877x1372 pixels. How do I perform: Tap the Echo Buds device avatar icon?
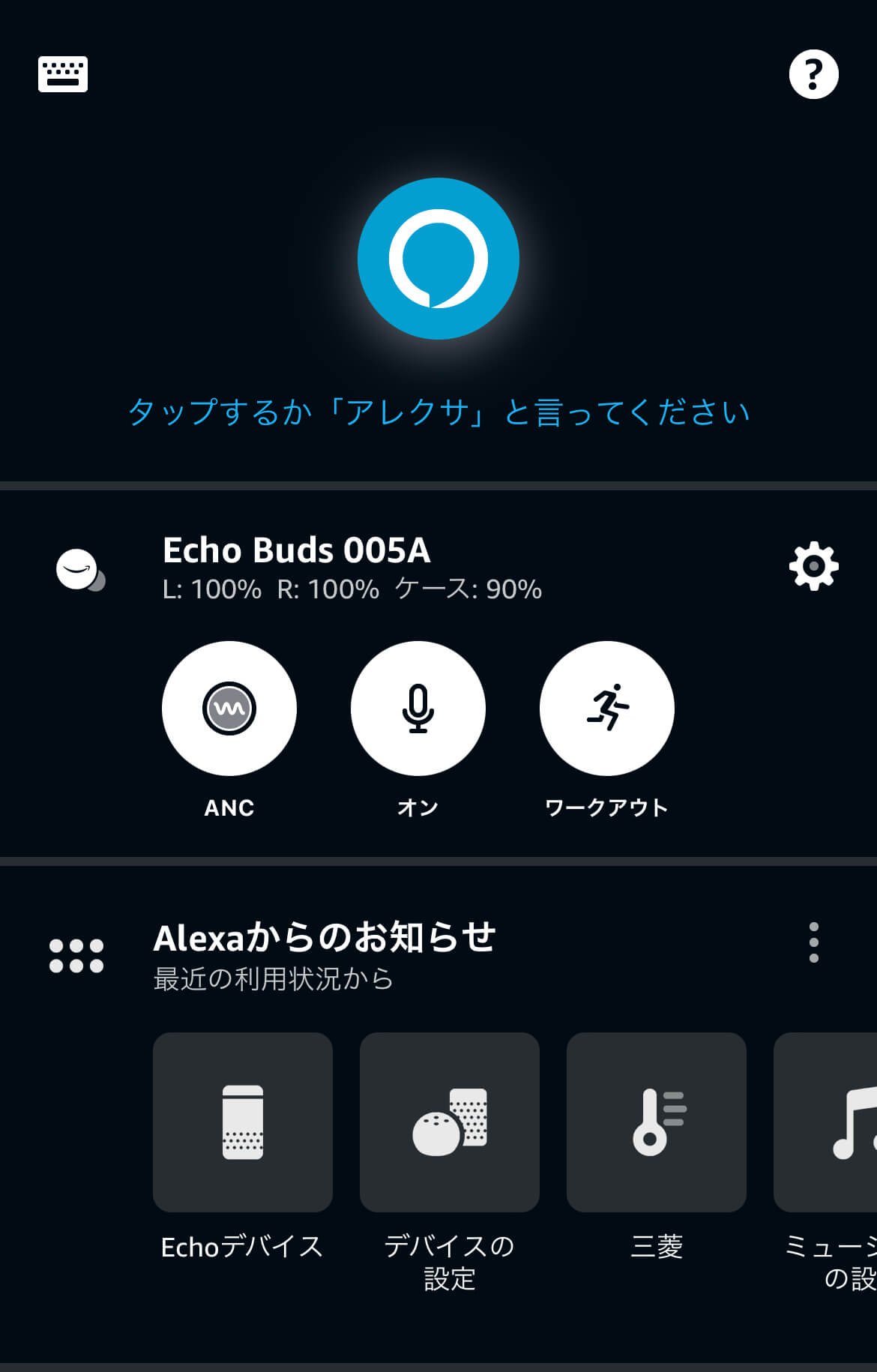click(78, 571)
